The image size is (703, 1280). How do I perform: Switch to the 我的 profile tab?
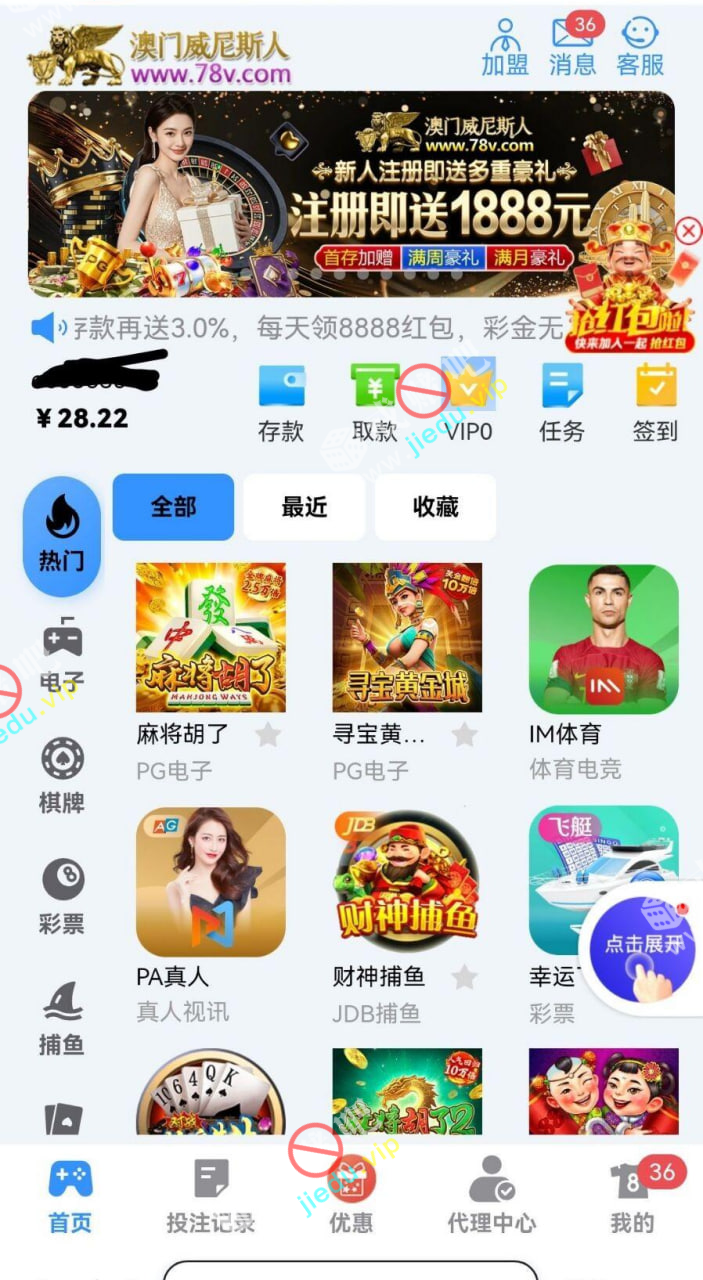coord(632,1194)
